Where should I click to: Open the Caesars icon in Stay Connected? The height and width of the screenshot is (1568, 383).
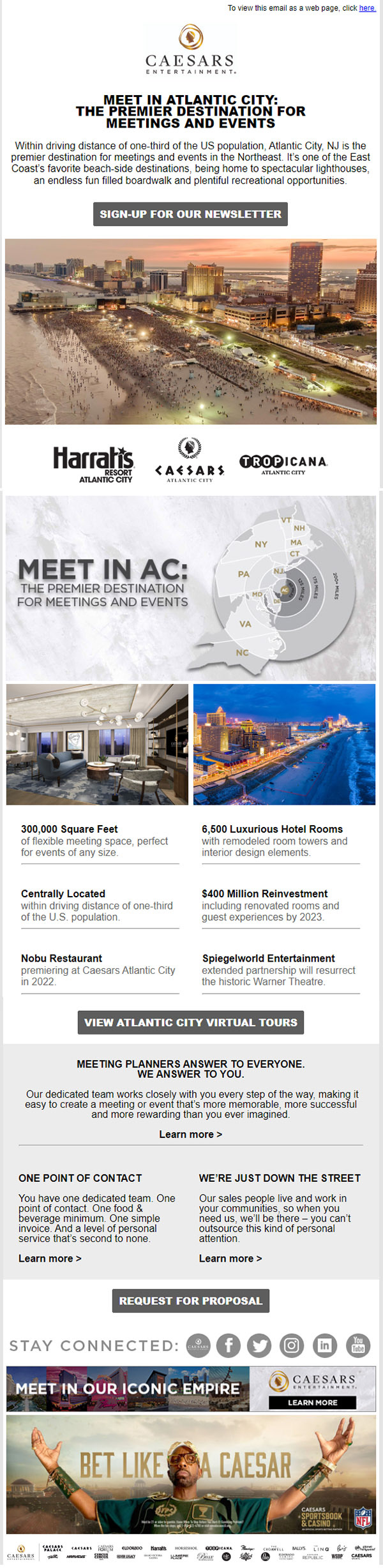pyautogui.click(x=198, y=1346)
